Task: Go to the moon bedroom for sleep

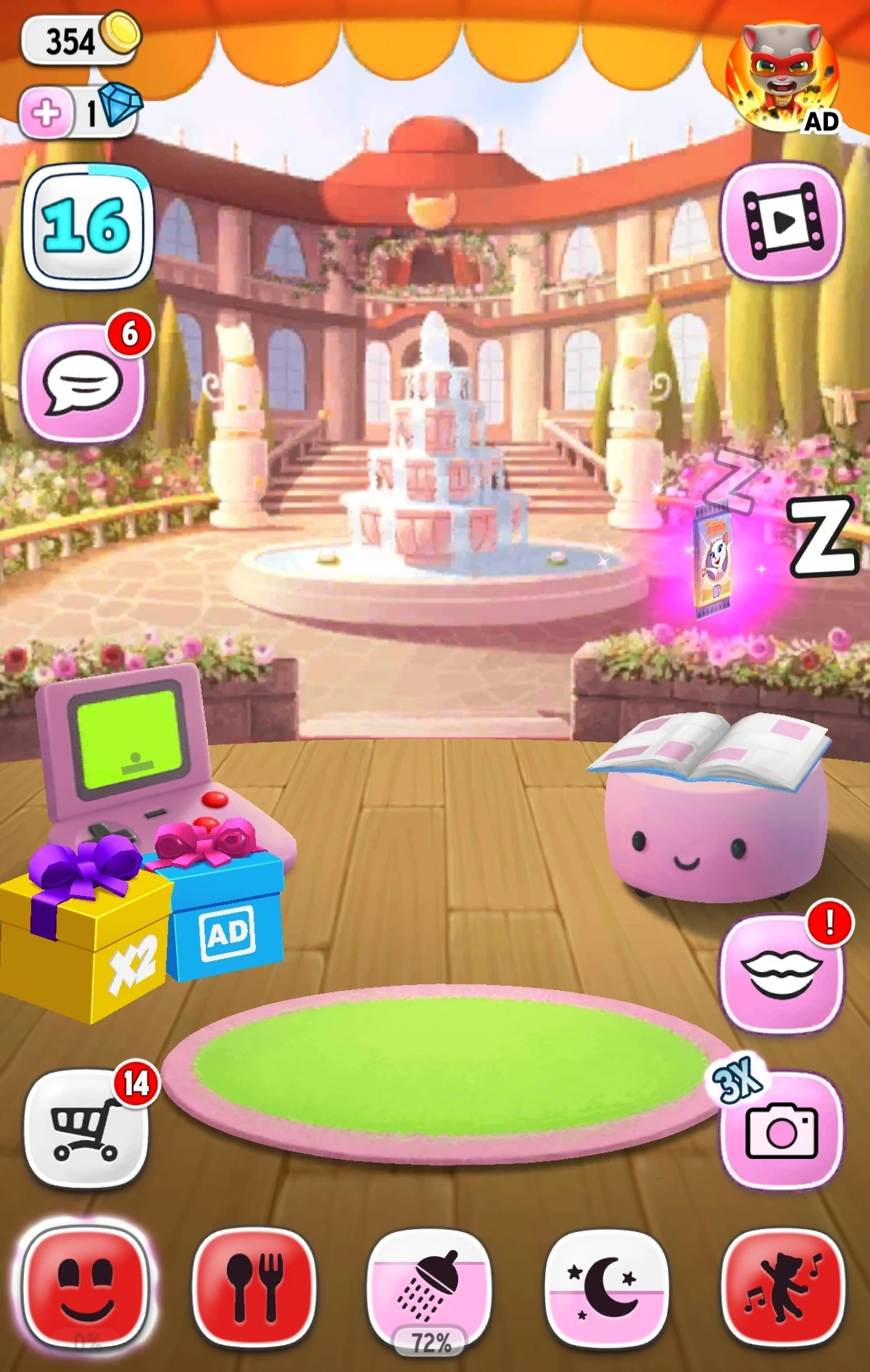Action: [x=605, y=1286]
